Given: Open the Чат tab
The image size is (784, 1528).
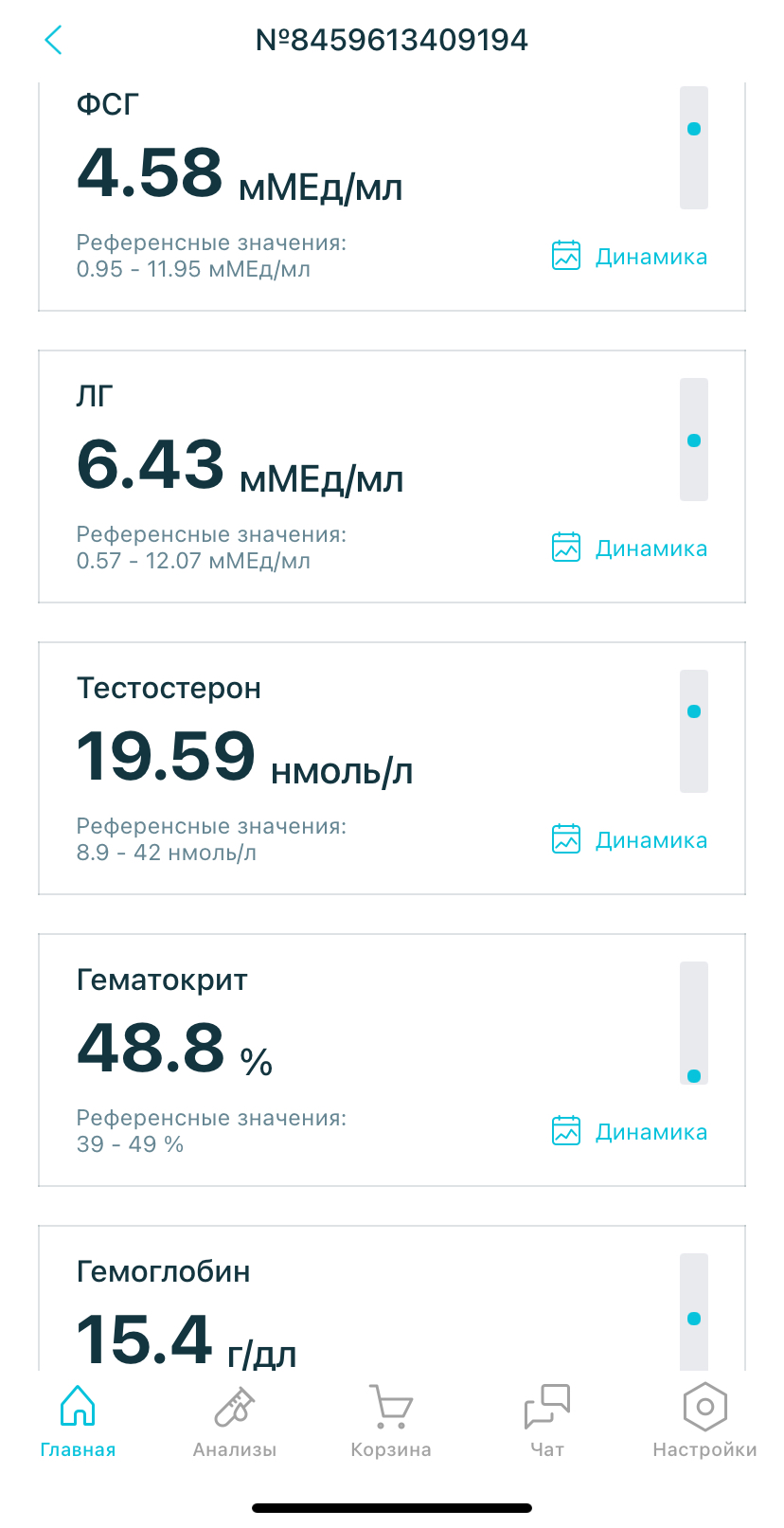Looking at the screenshot, I should (547, 1421).
